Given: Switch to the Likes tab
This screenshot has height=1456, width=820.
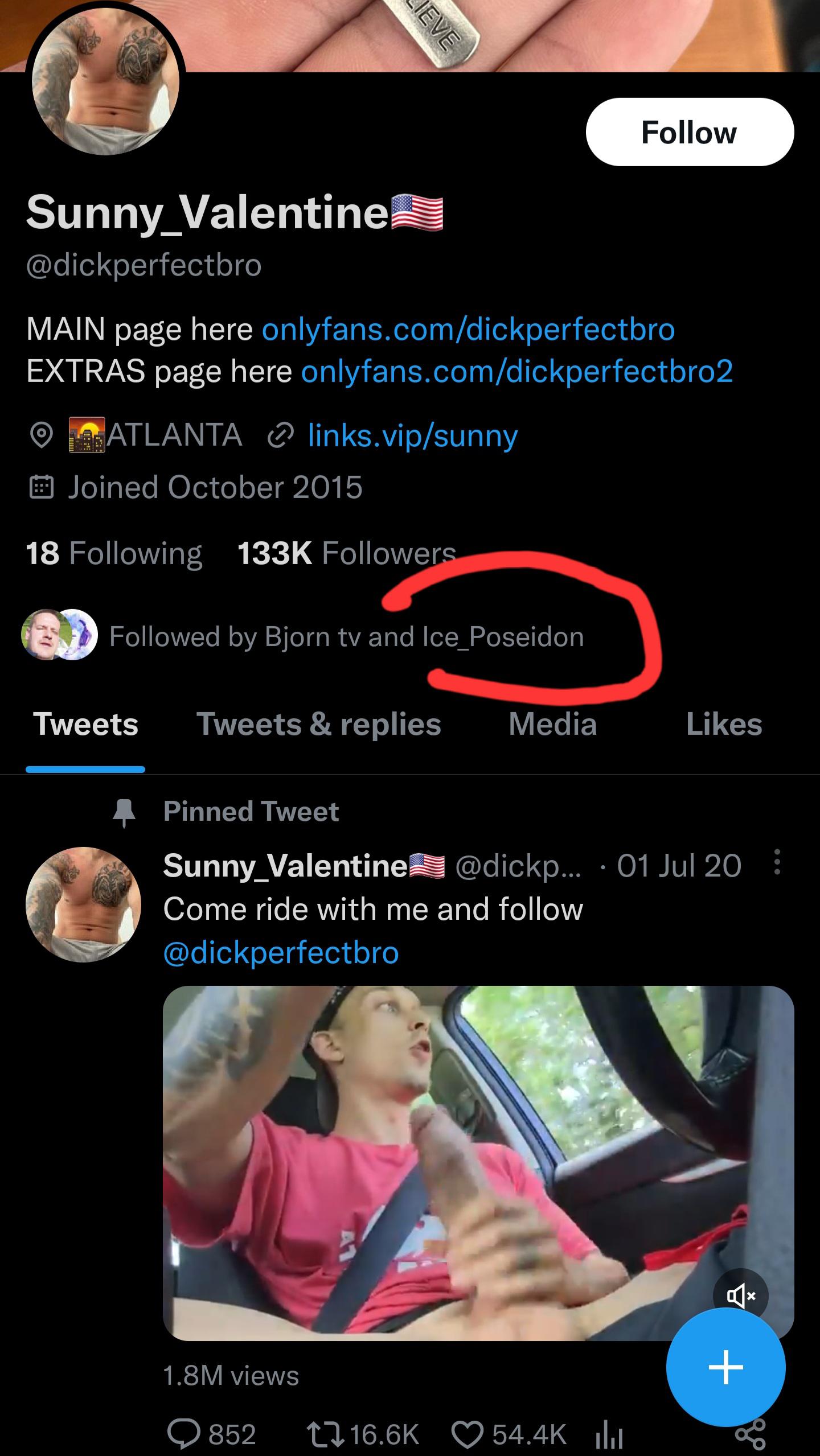Looking at the screenshot, I should point(723,724).
